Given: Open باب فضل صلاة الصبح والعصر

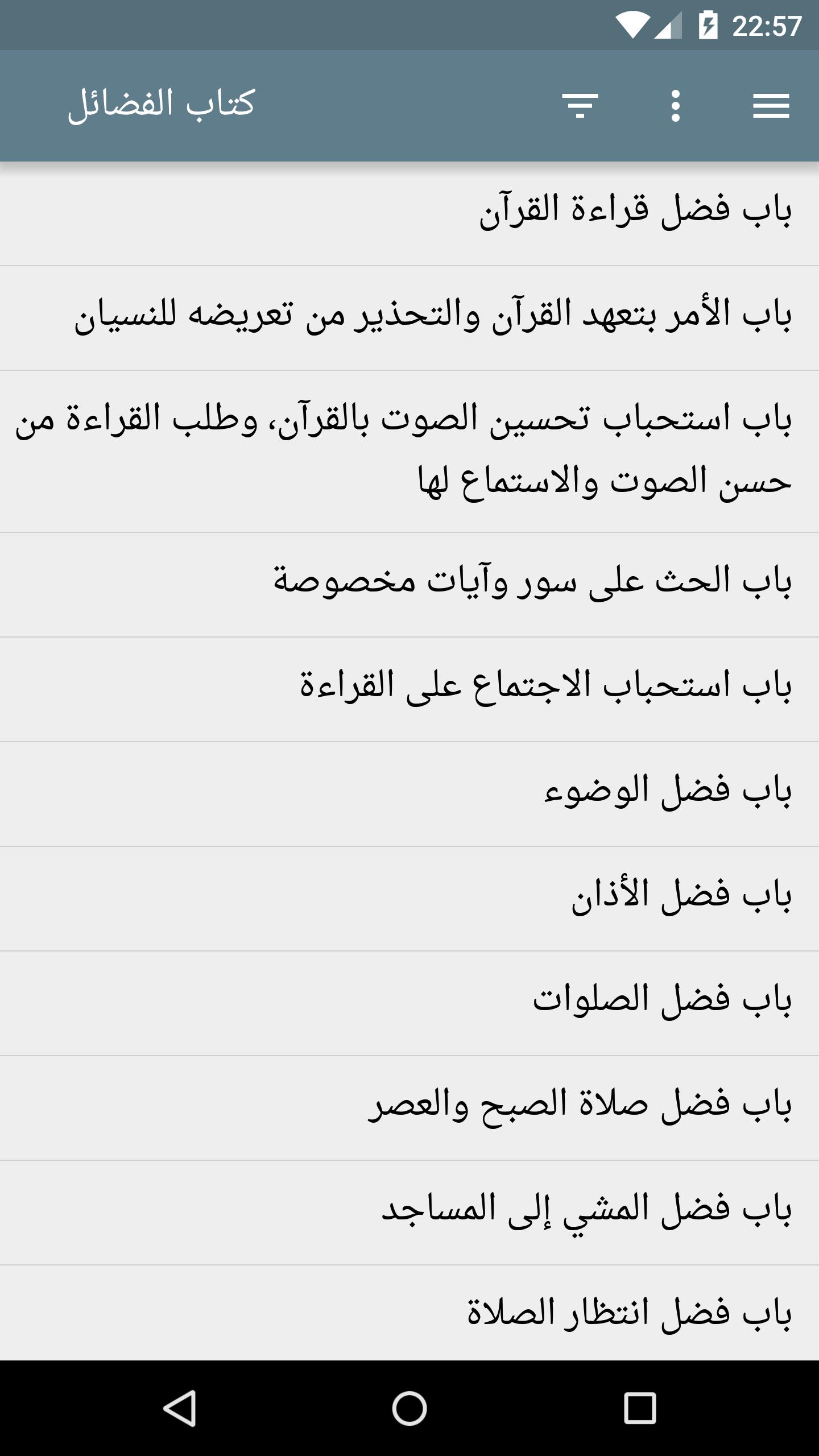Looking at the screenshot, I should pyautogui.click(x=409, y=1108).
